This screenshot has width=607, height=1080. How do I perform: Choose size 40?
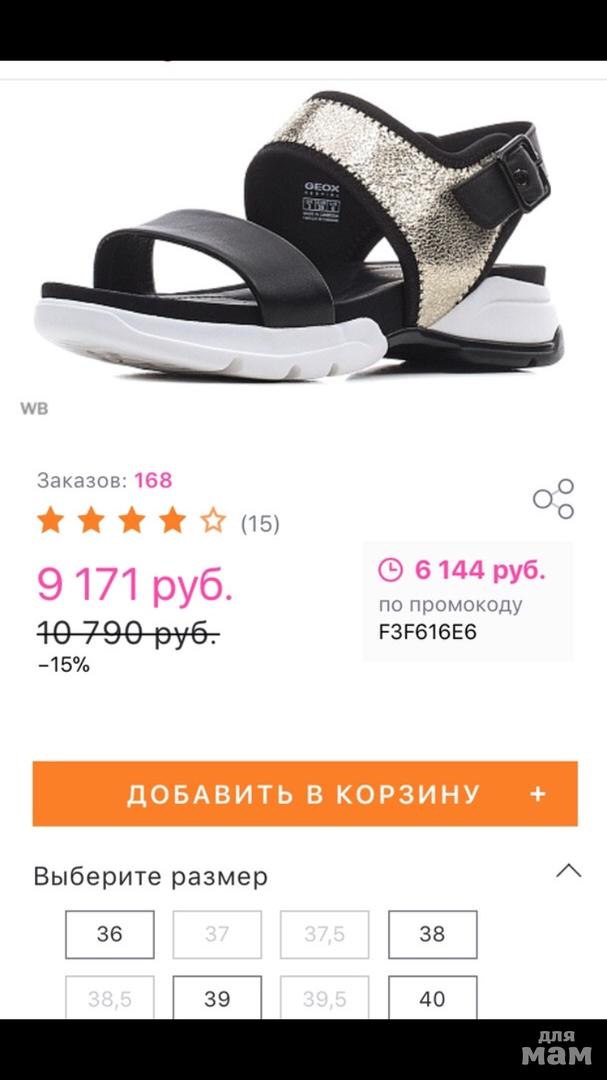coord(432,998)
